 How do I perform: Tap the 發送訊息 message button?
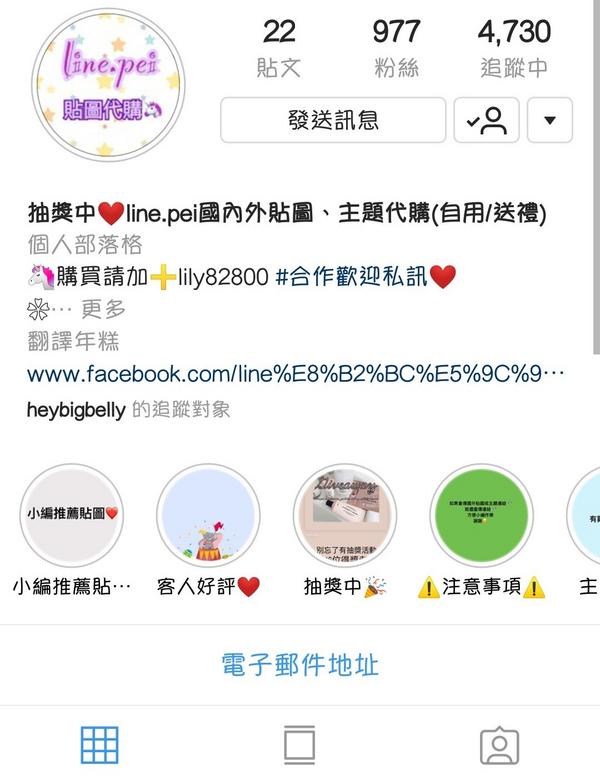point(333,121)
